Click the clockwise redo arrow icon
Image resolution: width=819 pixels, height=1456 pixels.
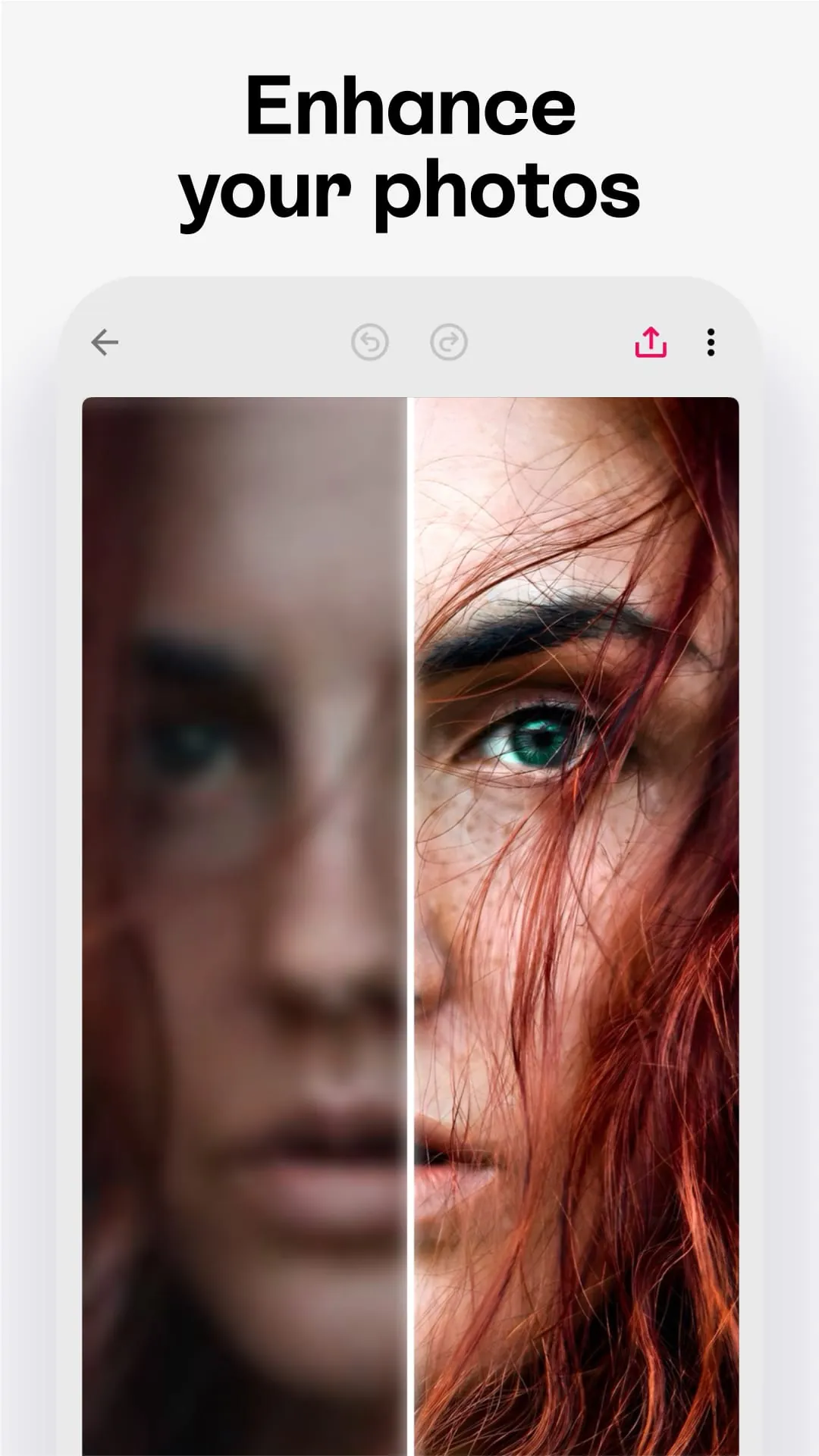pos(447,342)
